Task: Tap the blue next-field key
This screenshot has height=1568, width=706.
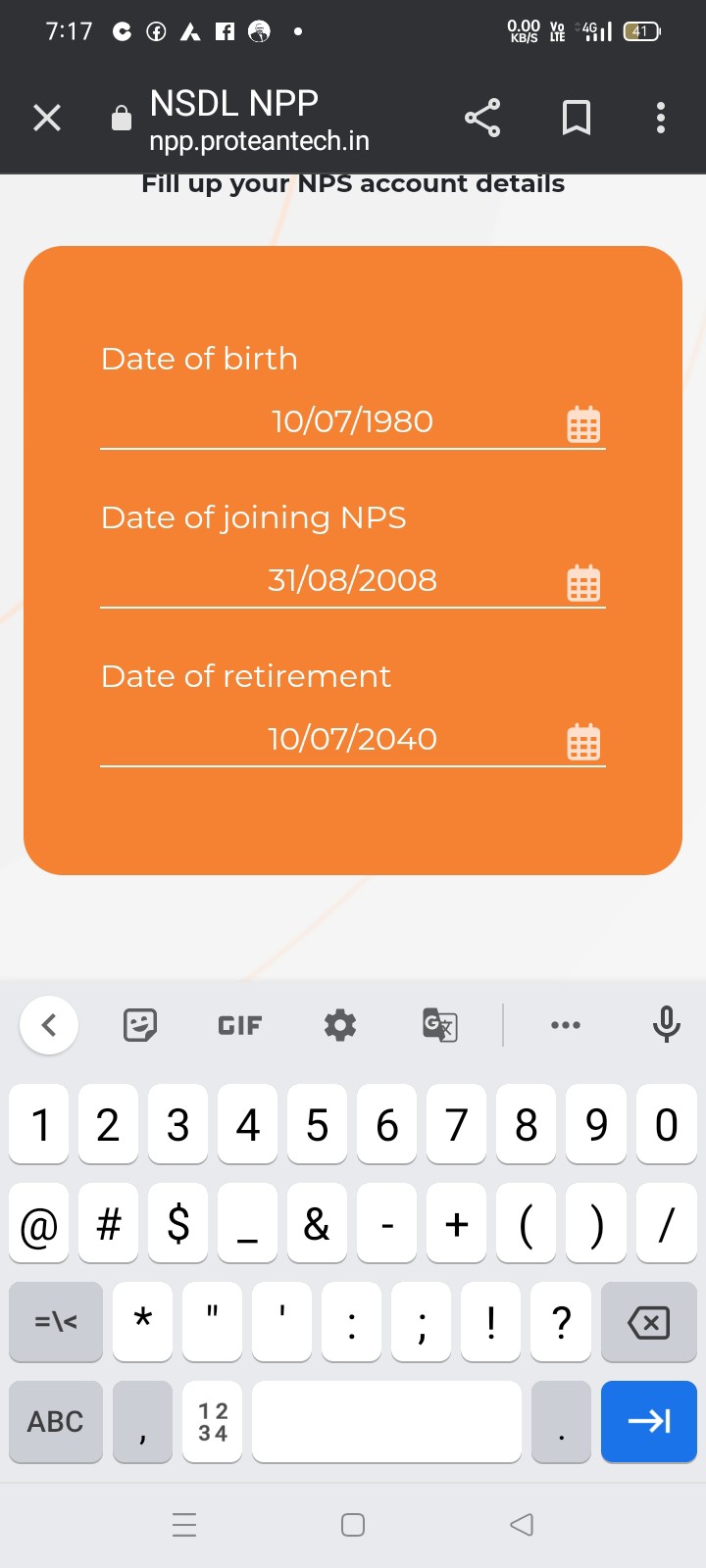Action: pos(648,1422)
